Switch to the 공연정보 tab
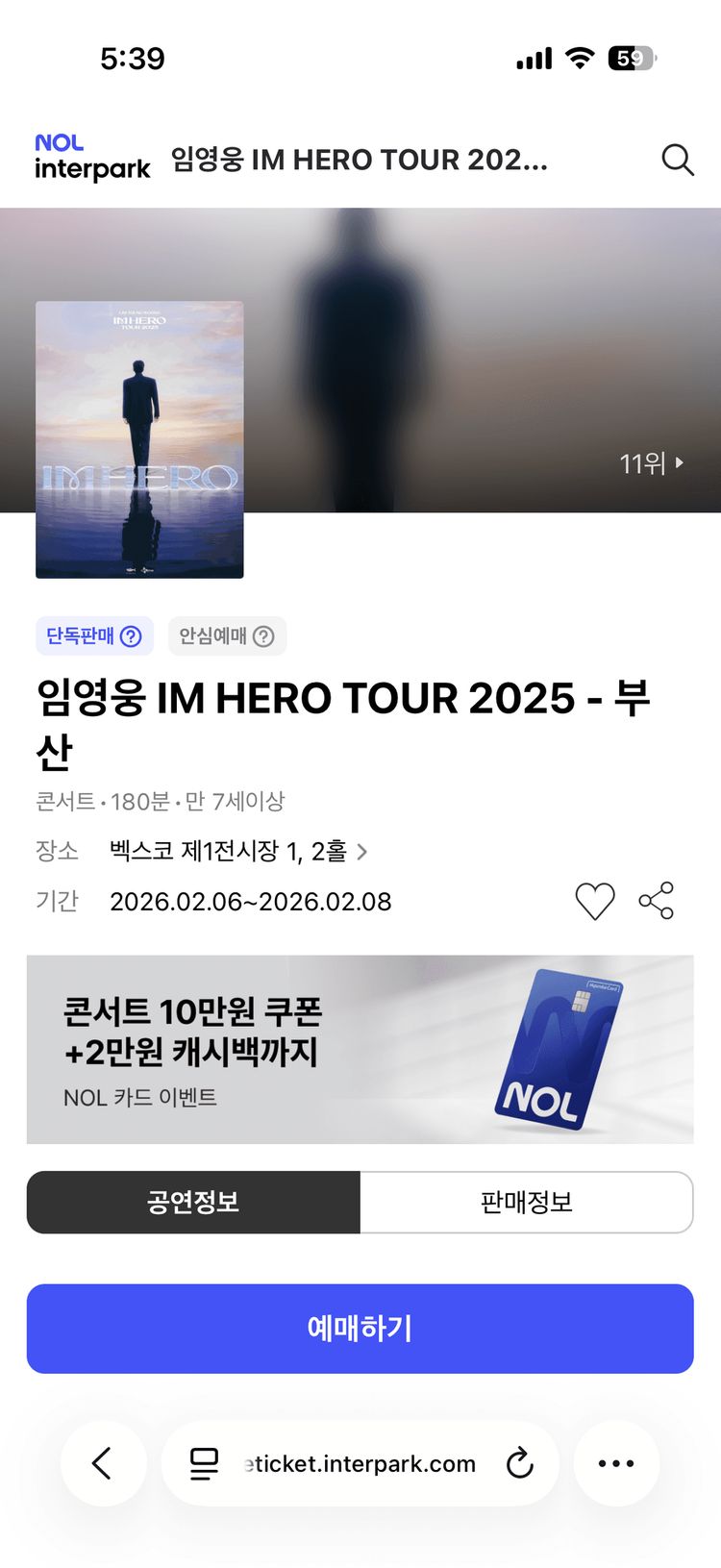 193,1202
